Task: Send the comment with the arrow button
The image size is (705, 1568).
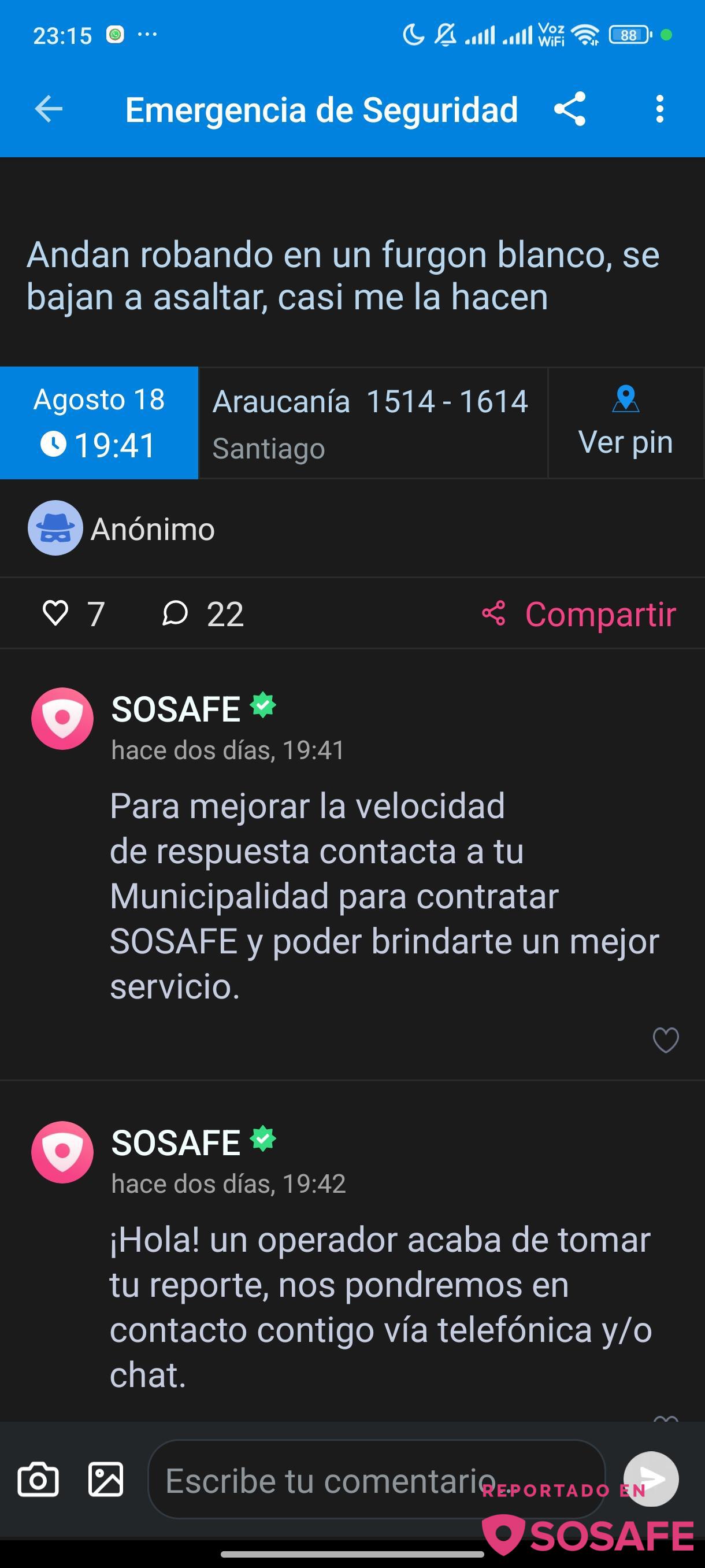Action: [651, 1479]
